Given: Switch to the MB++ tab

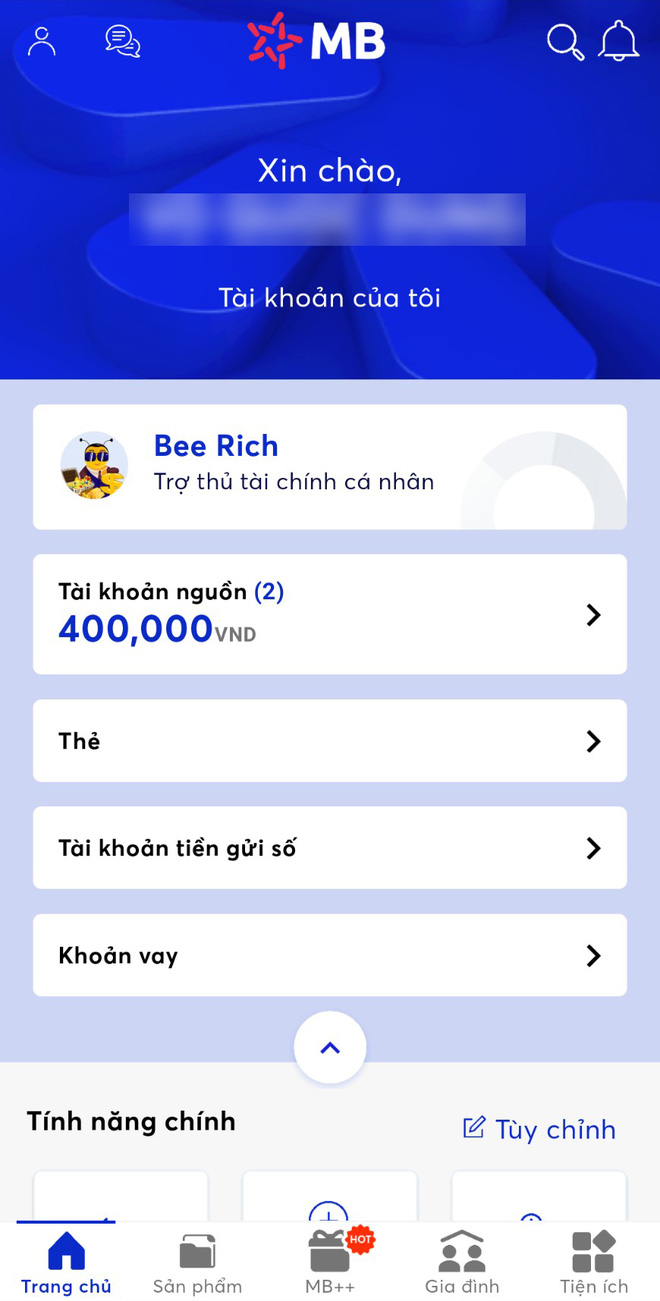Looking at the screenshot, I should click(330, 1264).
